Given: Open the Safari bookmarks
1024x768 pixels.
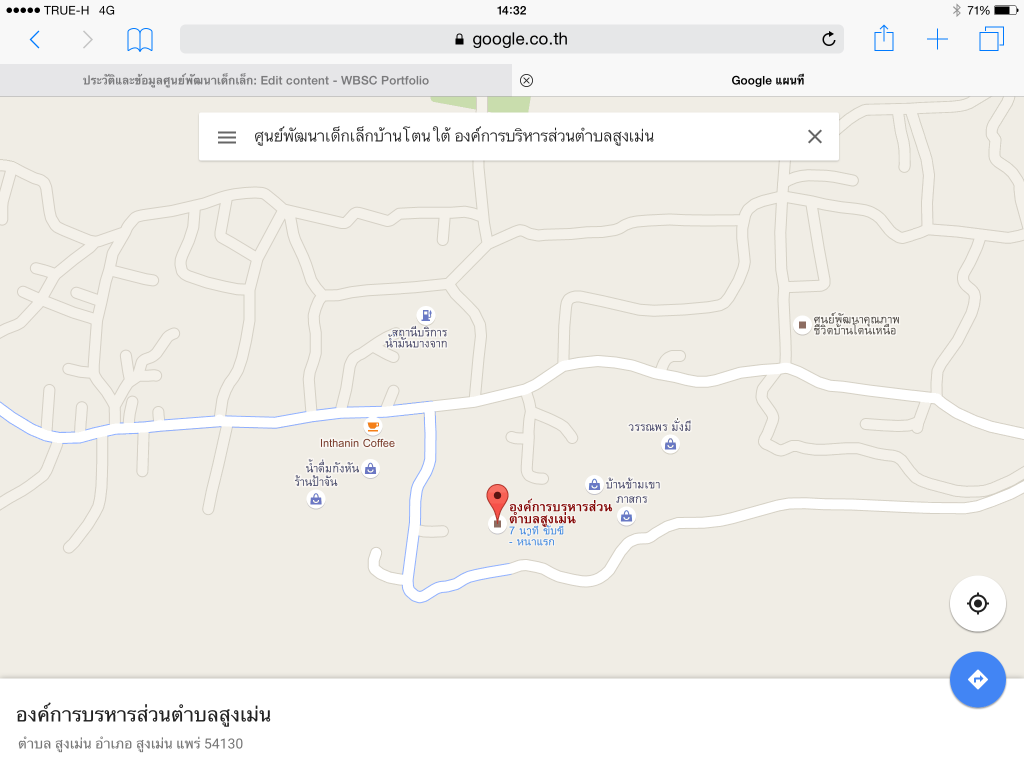Looking at the screenshot, I should [140, 40].
